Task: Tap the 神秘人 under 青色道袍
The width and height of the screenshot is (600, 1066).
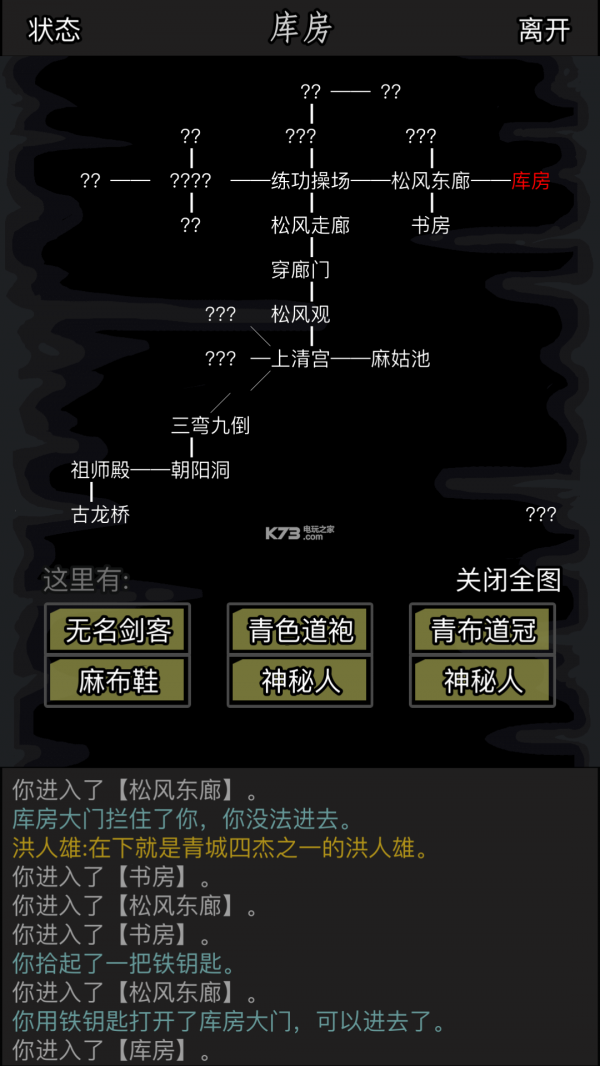Action: pos(300,681)
